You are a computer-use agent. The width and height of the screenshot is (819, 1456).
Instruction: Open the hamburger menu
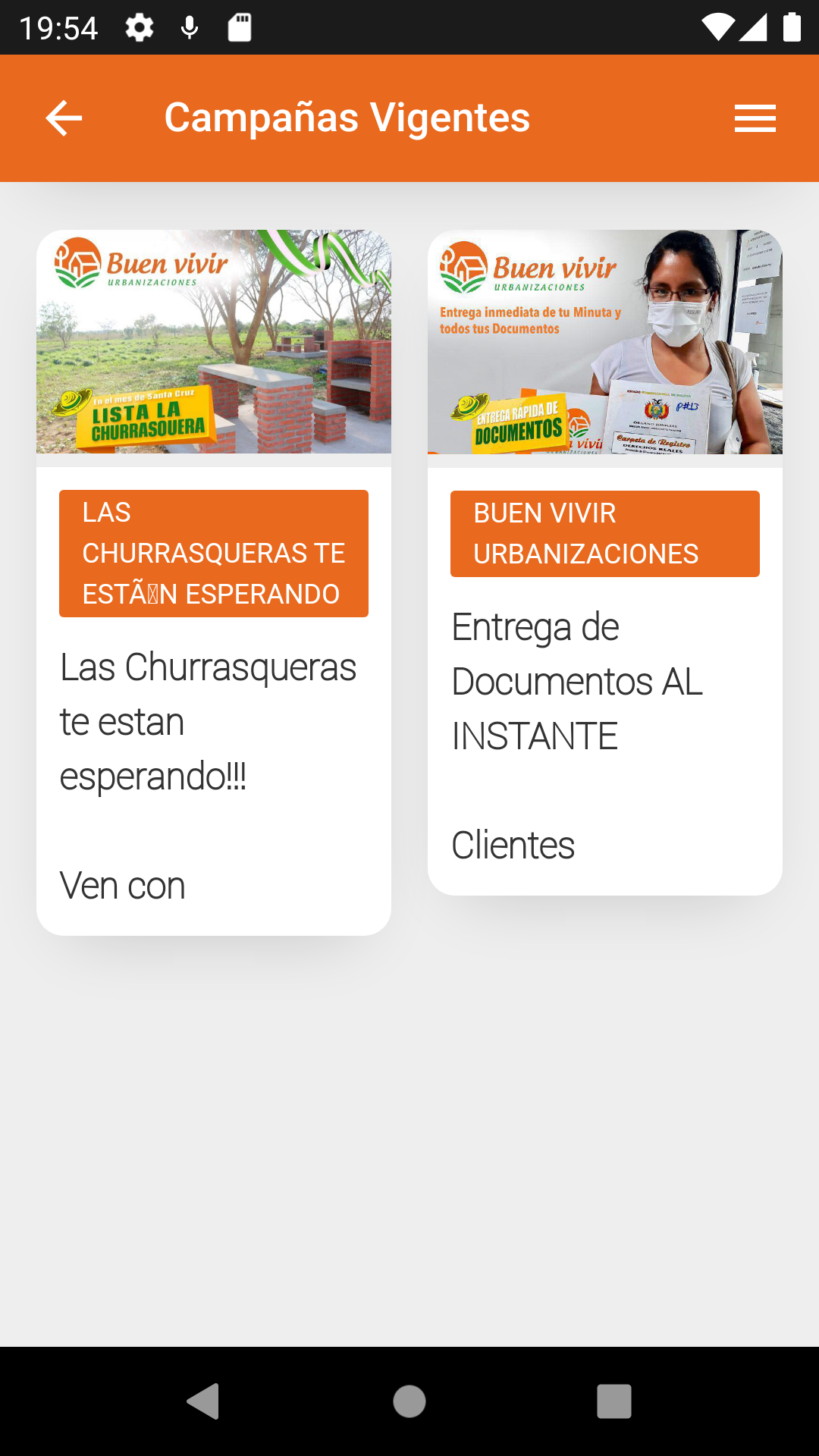click(x=755, y=118)
